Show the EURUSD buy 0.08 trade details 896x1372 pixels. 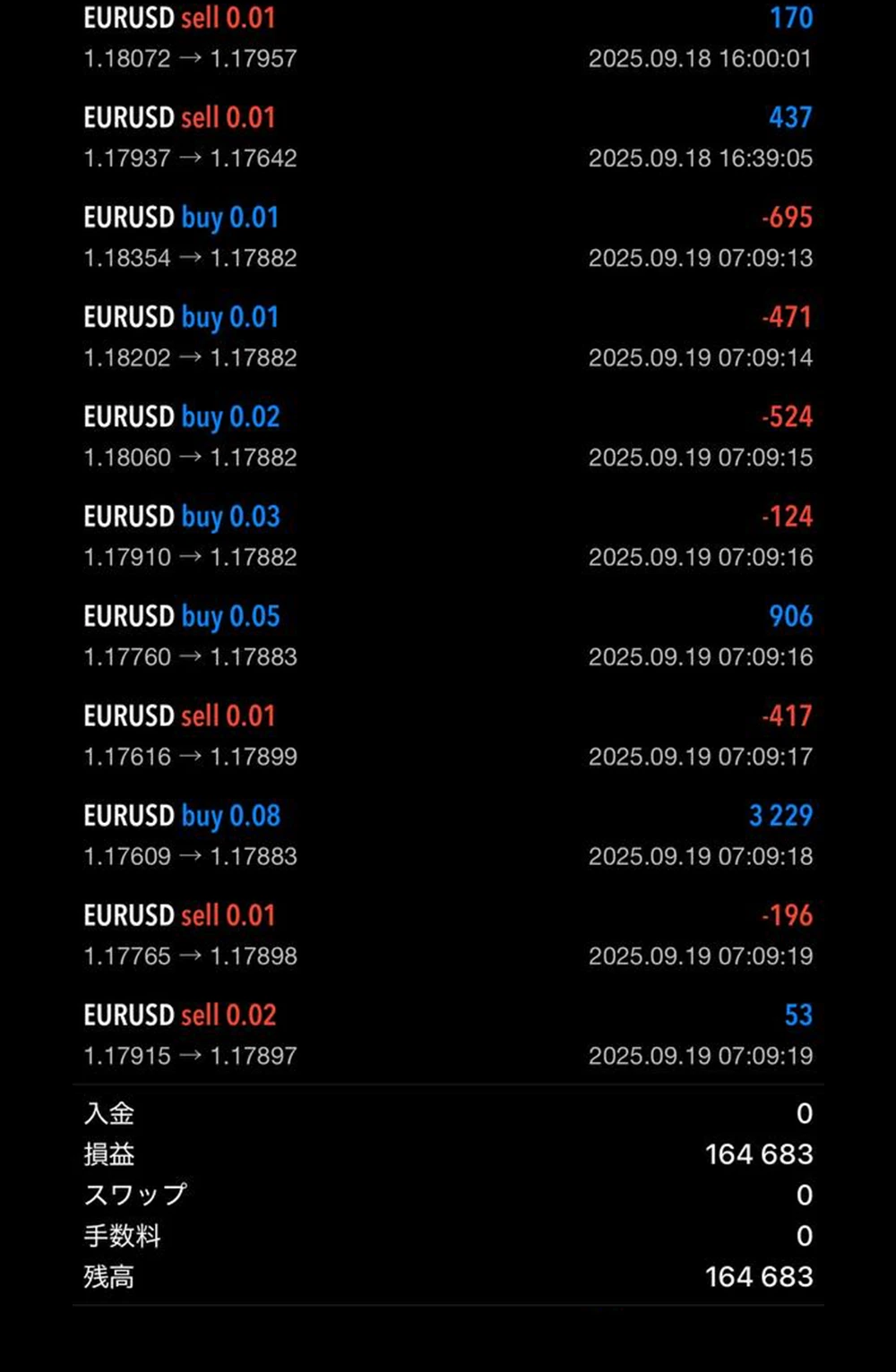point(447,835)
